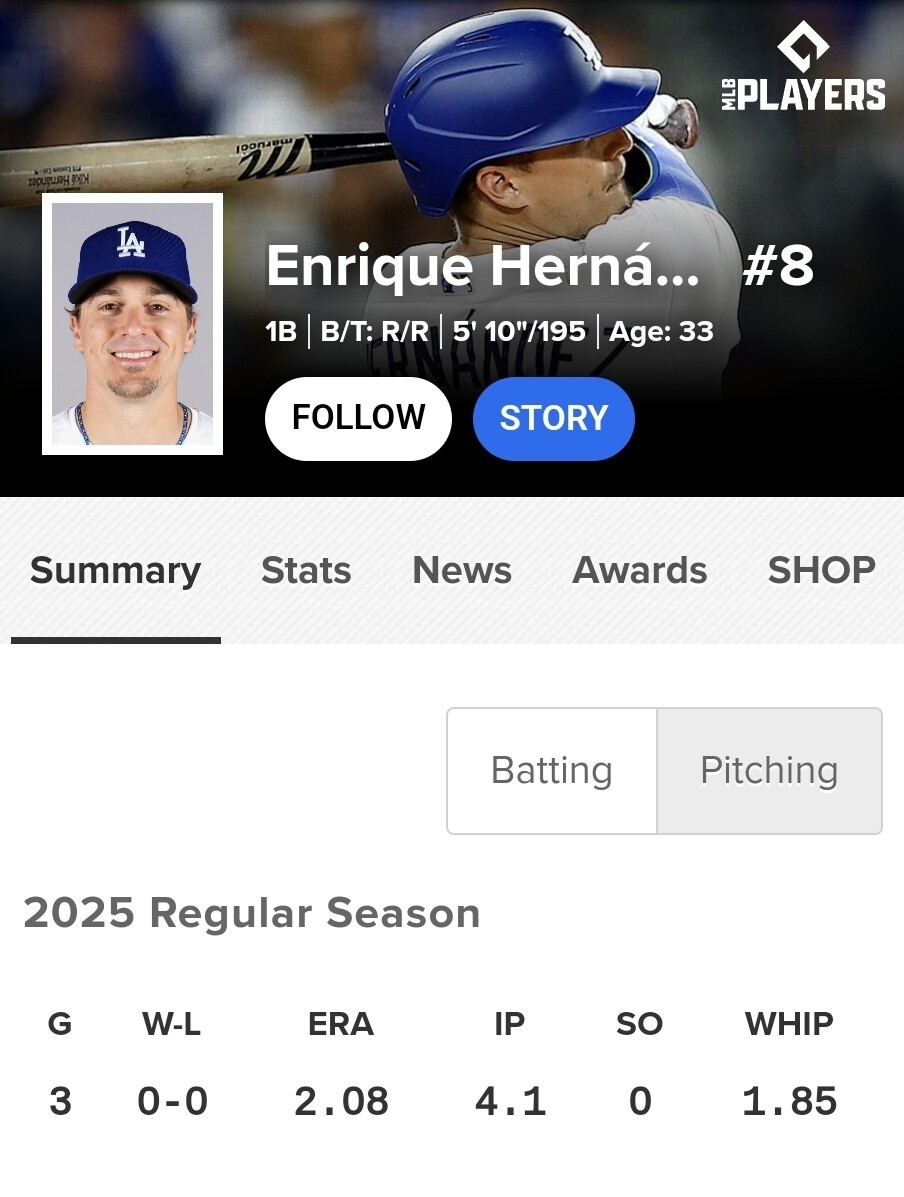Viewport: 904px width, 1197px height.
Task: Select the Summary tab
Action: coord(115,571)
